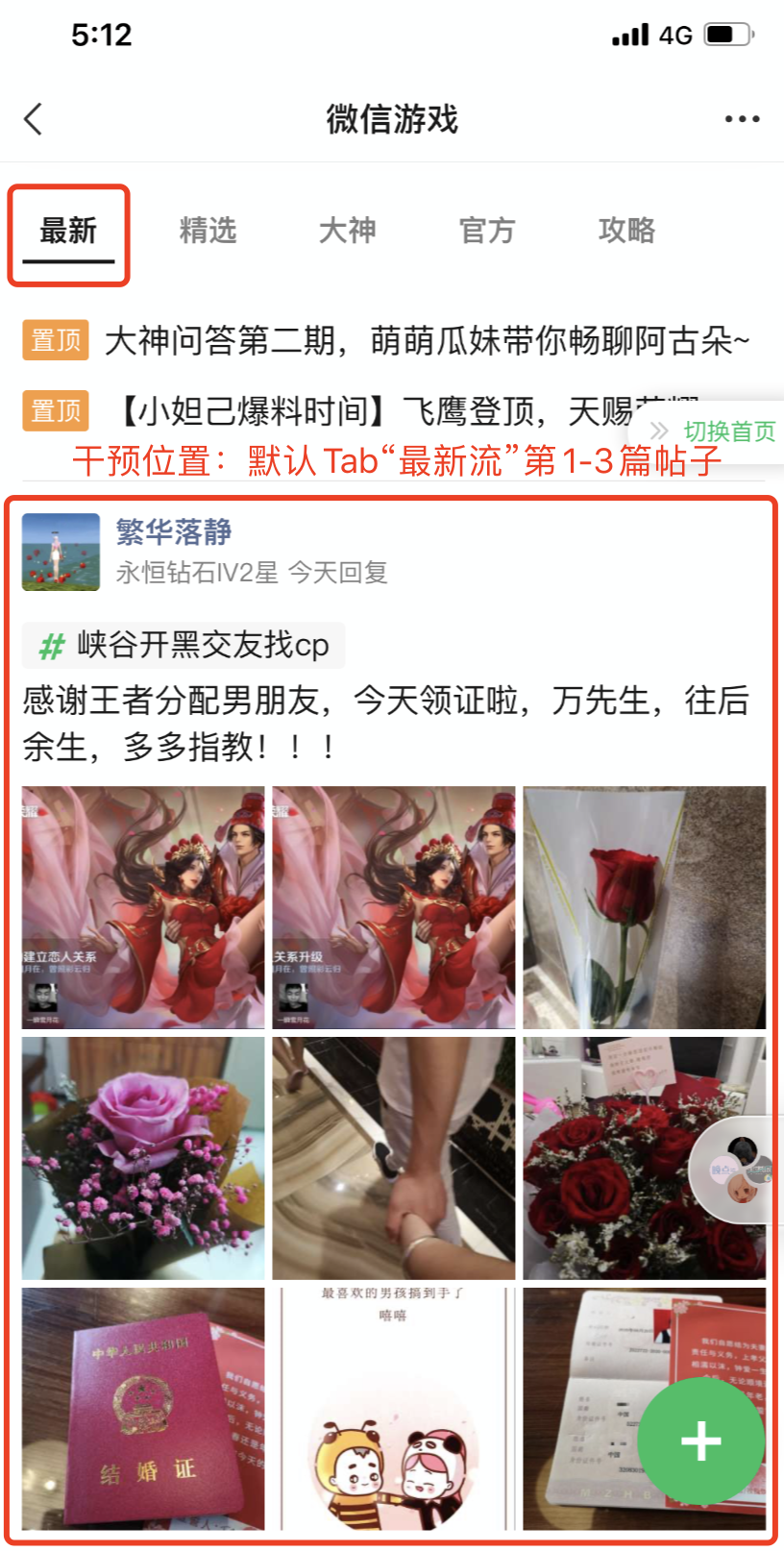Select the 官方 tab
Image resolution: width=784 pixels, height=1551 pixels.
pyautogui.click(x=487, y=231)
